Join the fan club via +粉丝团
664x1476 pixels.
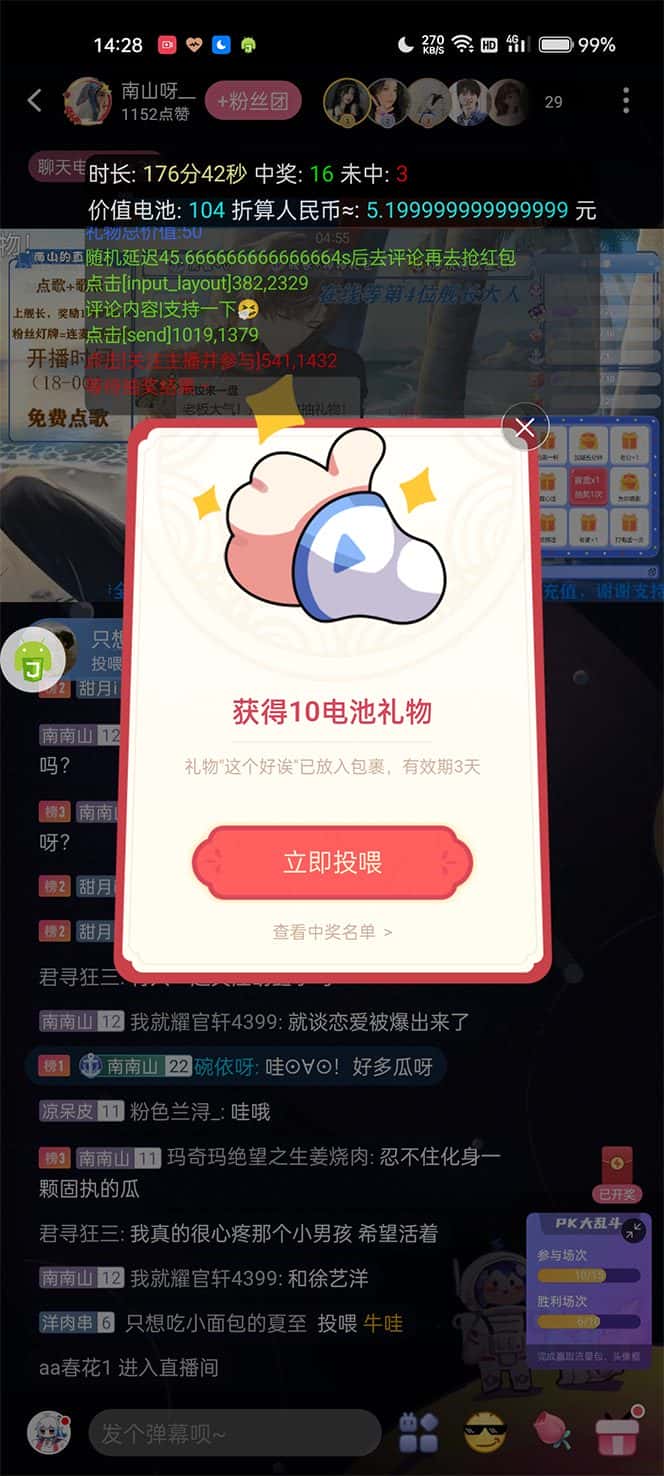[x=253, y=101]
